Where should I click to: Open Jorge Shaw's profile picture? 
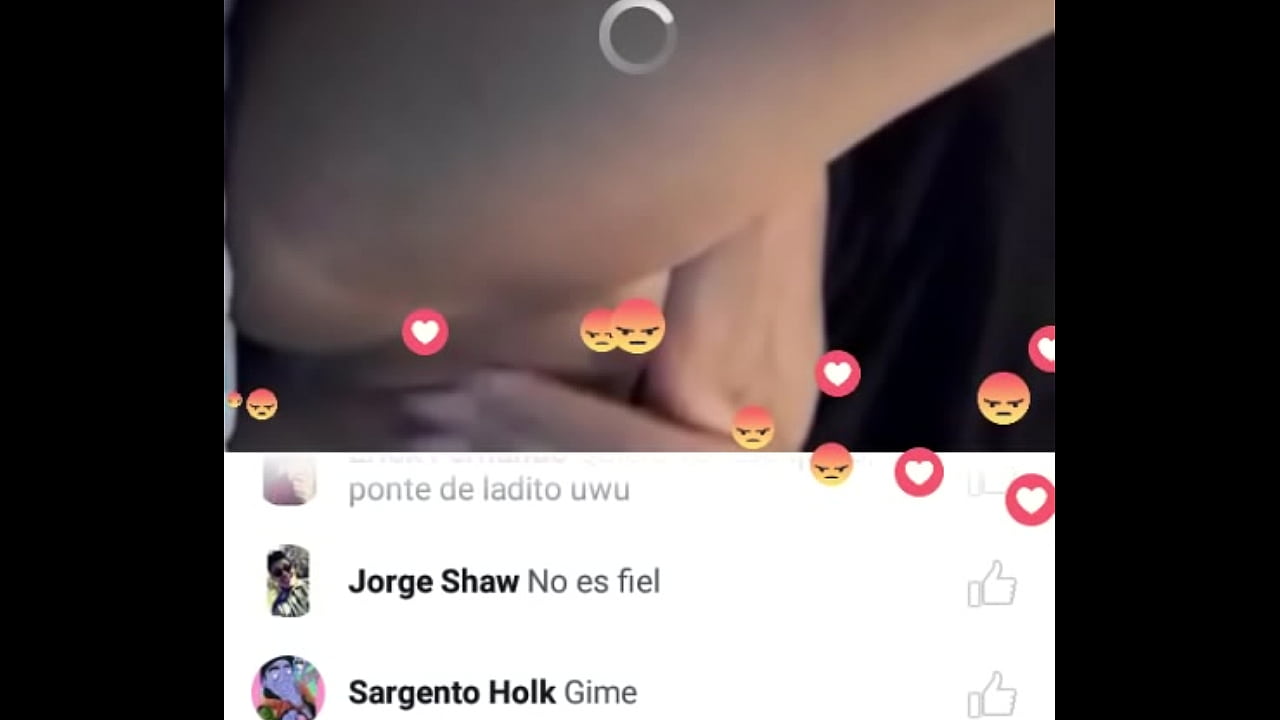[289, 581]
